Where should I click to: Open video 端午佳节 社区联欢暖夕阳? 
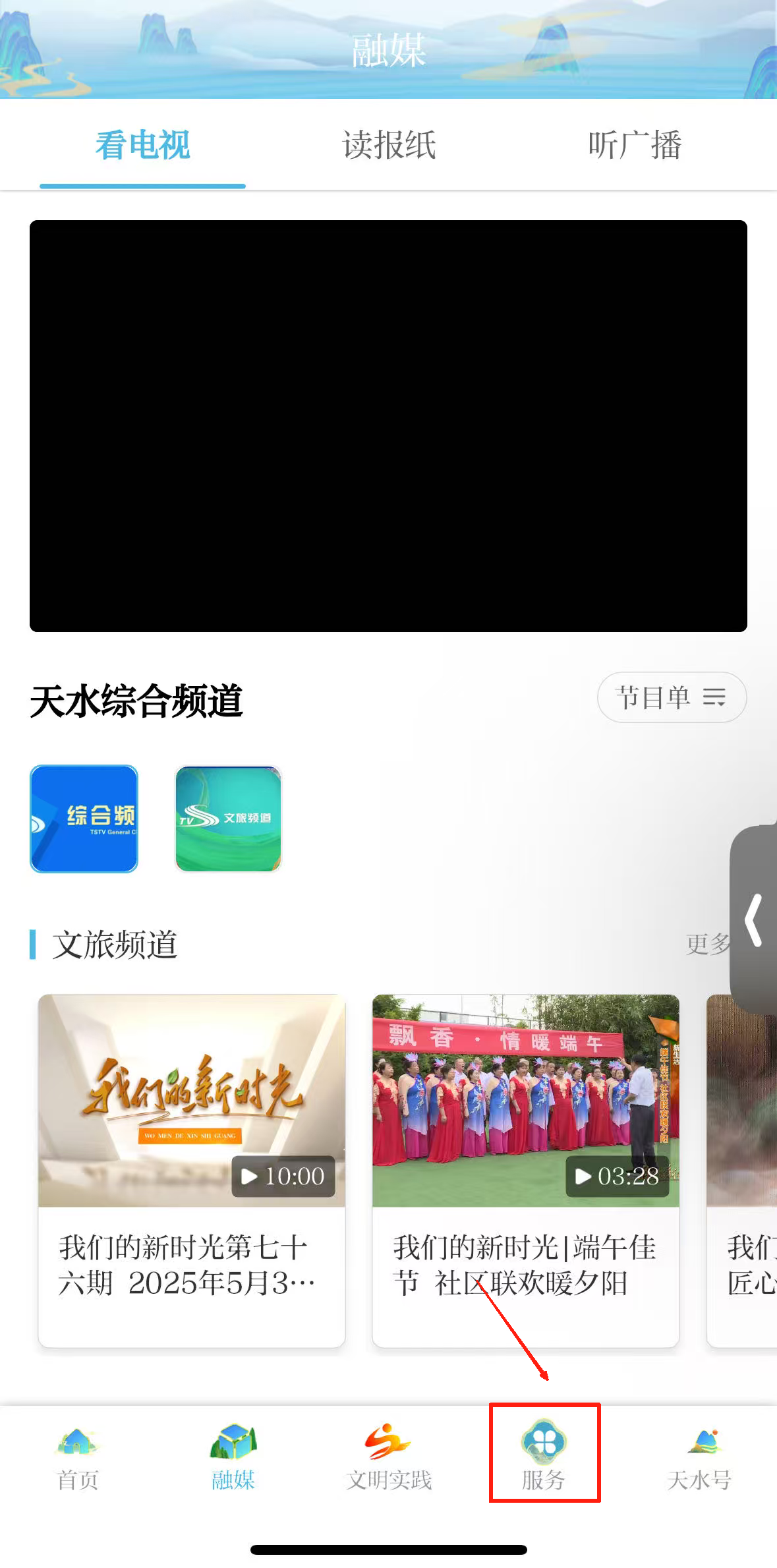(525, 1170)
